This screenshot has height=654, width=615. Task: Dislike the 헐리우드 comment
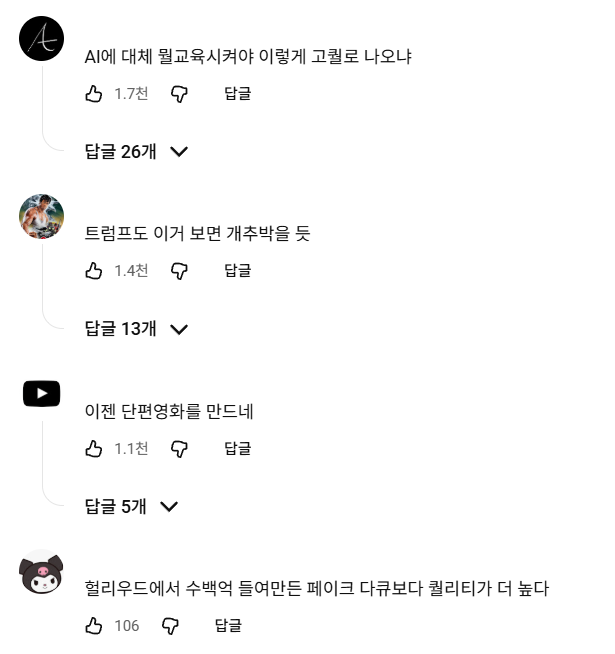171,626
